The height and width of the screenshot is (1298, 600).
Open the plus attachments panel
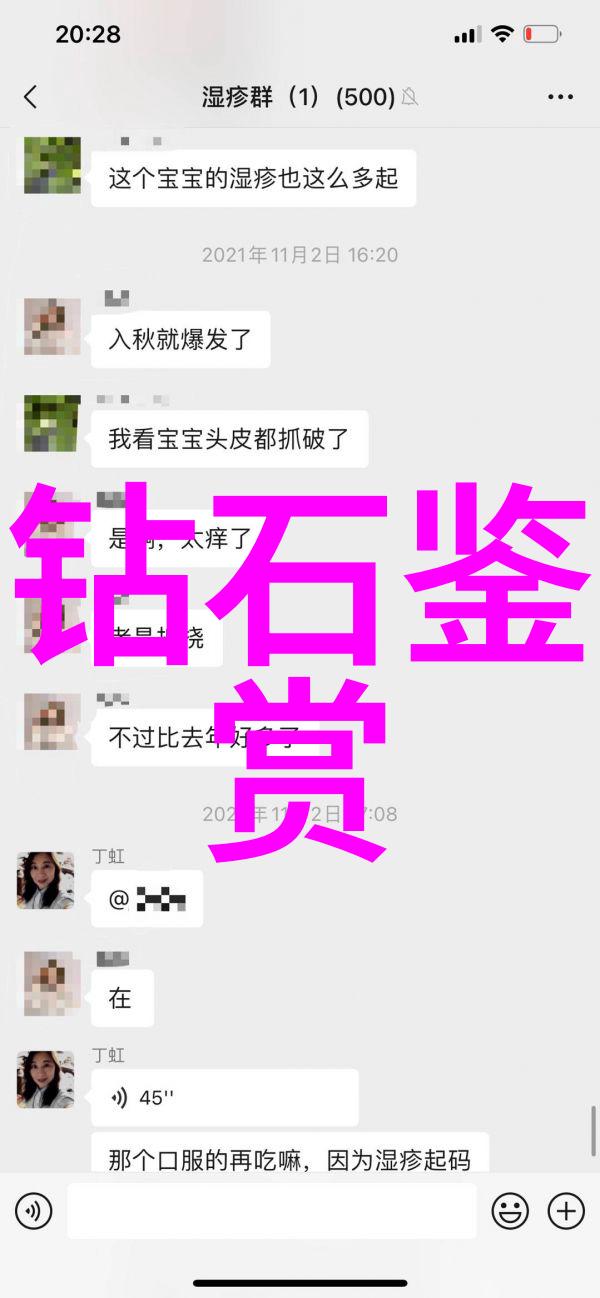[566, 1212]
